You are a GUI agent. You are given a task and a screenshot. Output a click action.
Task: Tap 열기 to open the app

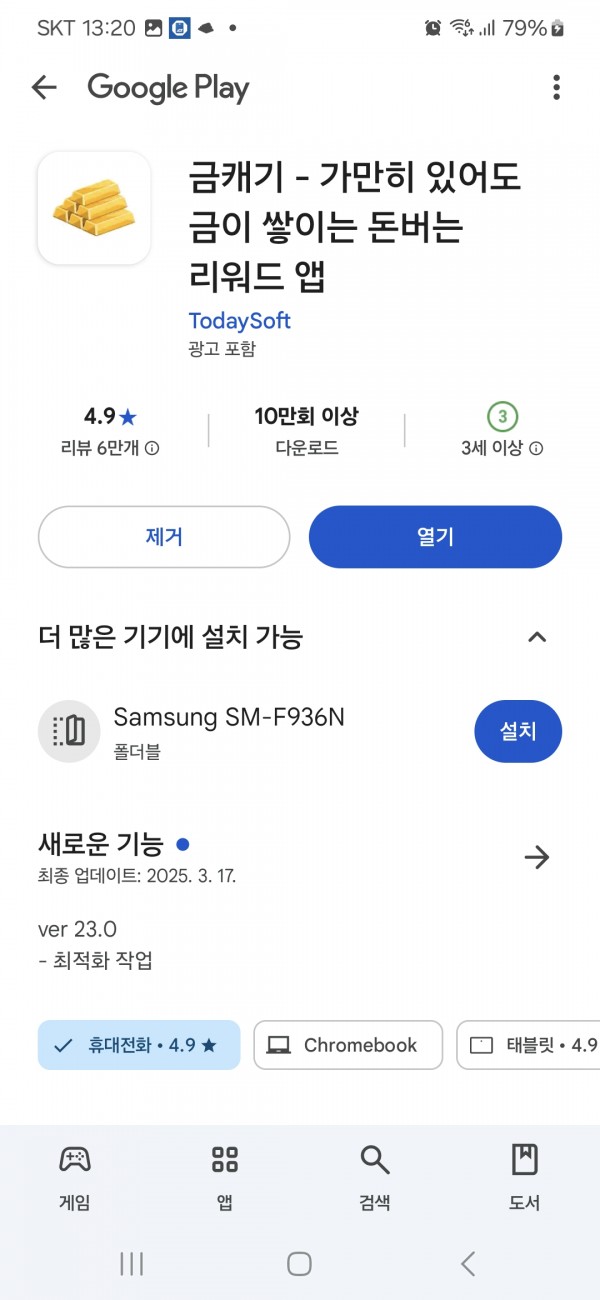[x=435, y=537]
